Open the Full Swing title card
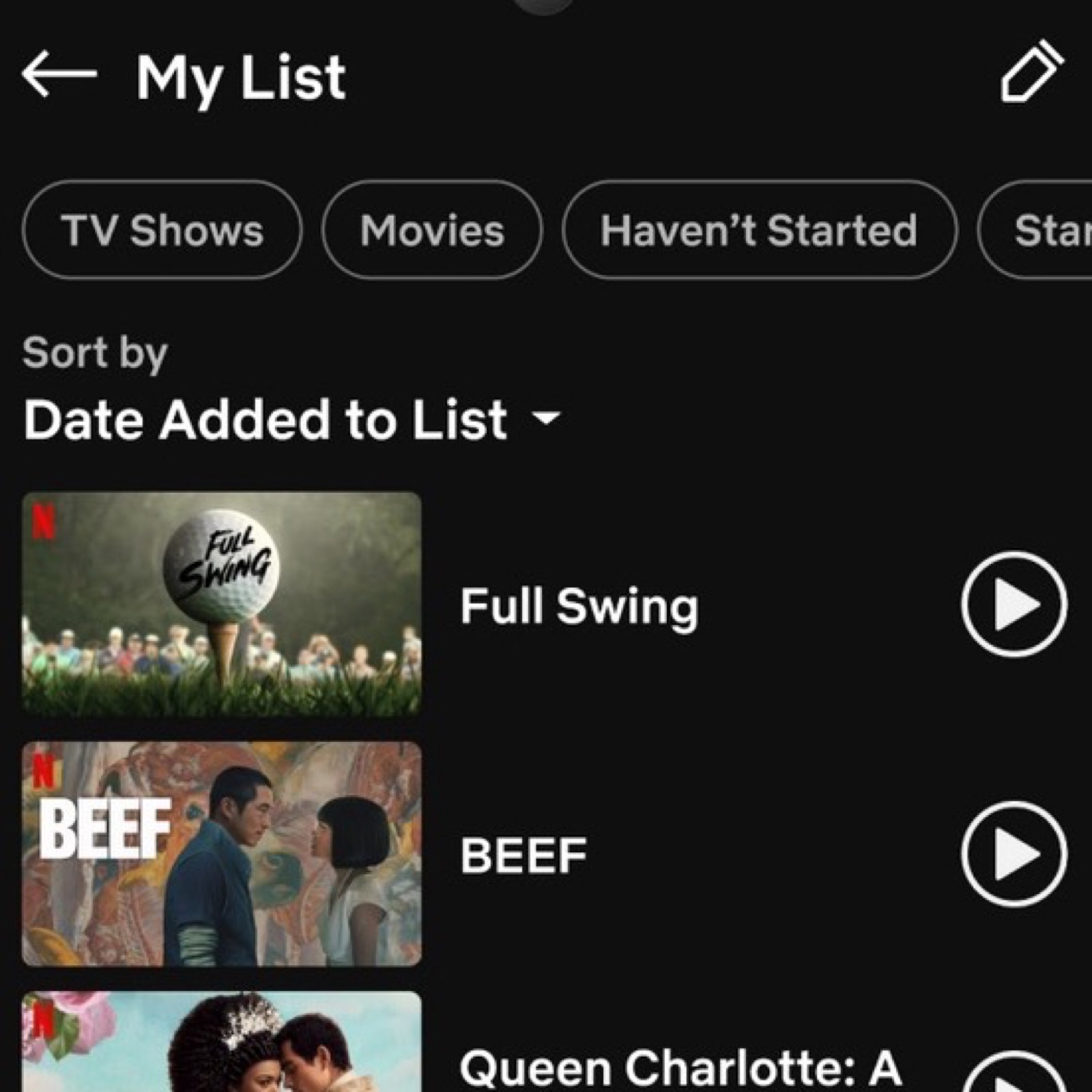 (222, 603)
